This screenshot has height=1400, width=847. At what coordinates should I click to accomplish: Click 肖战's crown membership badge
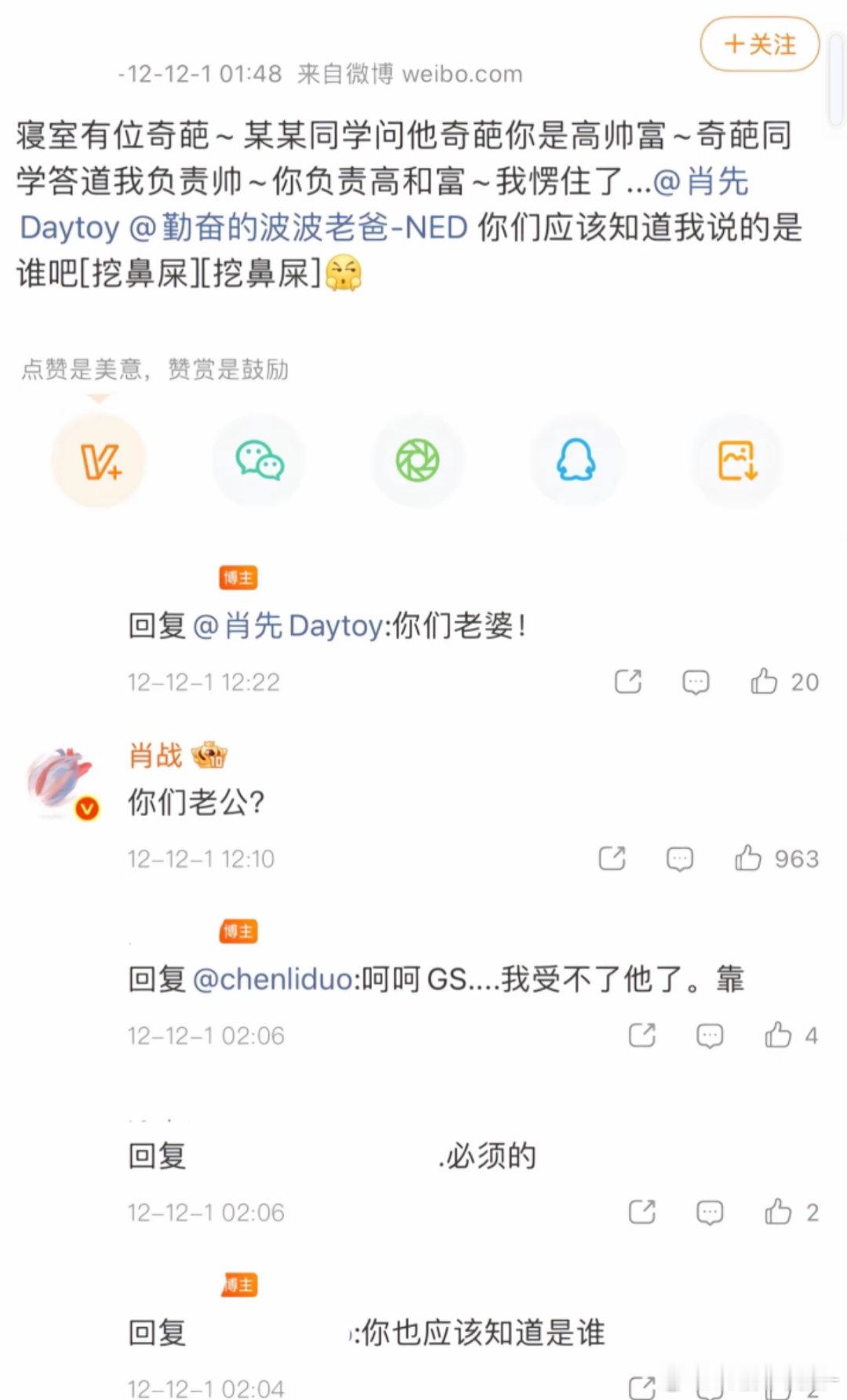[x=208, y=755]
